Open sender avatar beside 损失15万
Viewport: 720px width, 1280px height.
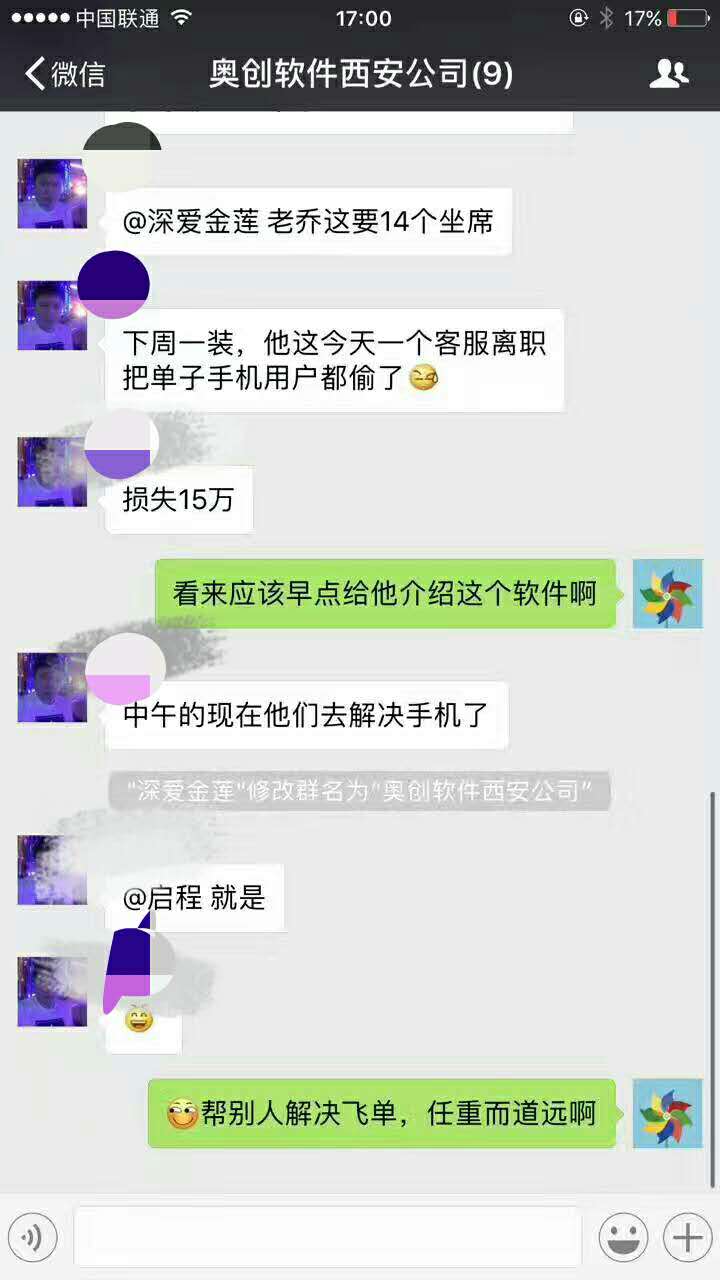[52, 472]
